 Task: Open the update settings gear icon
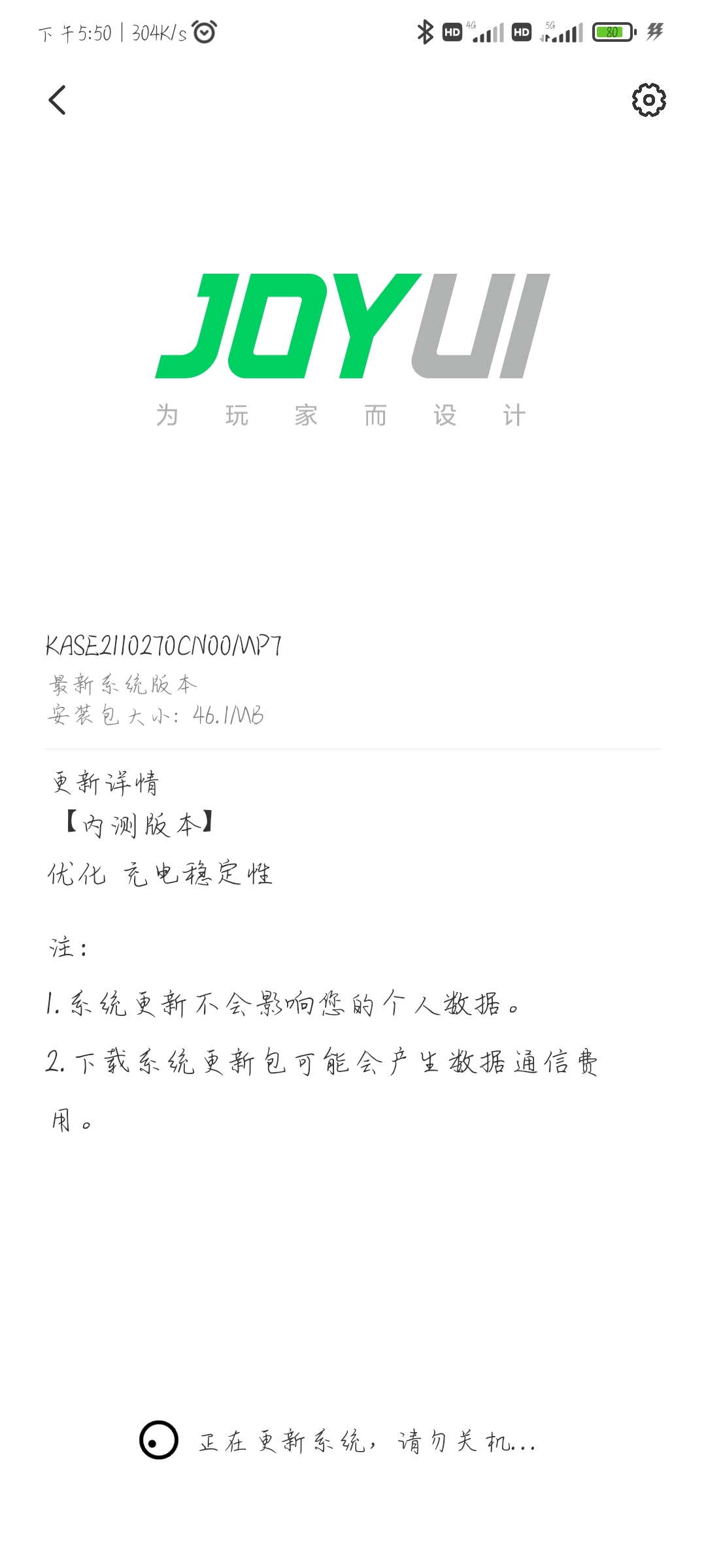648,100
